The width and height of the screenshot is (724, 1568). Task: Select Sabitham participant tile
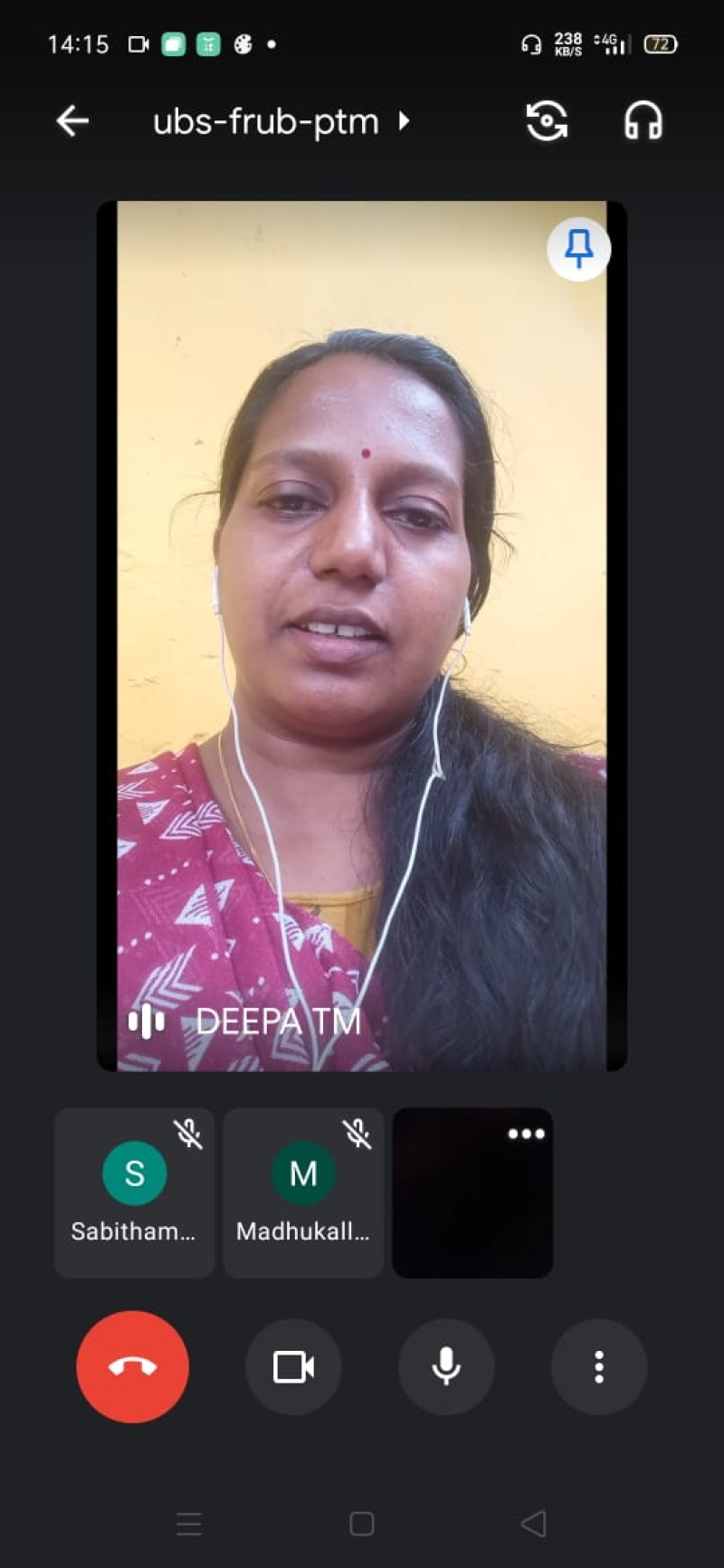point(134,1192)
